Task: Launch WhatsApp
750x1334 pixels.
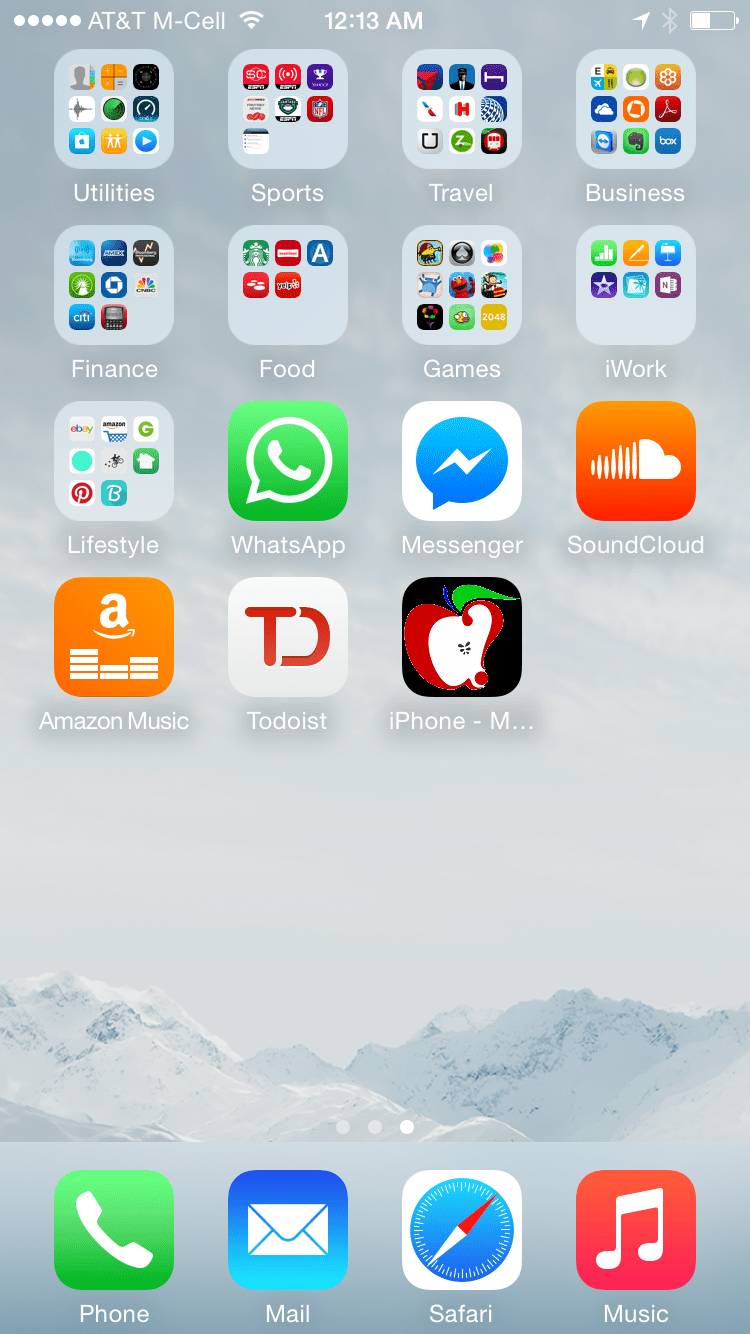Action: pos(288,461)
